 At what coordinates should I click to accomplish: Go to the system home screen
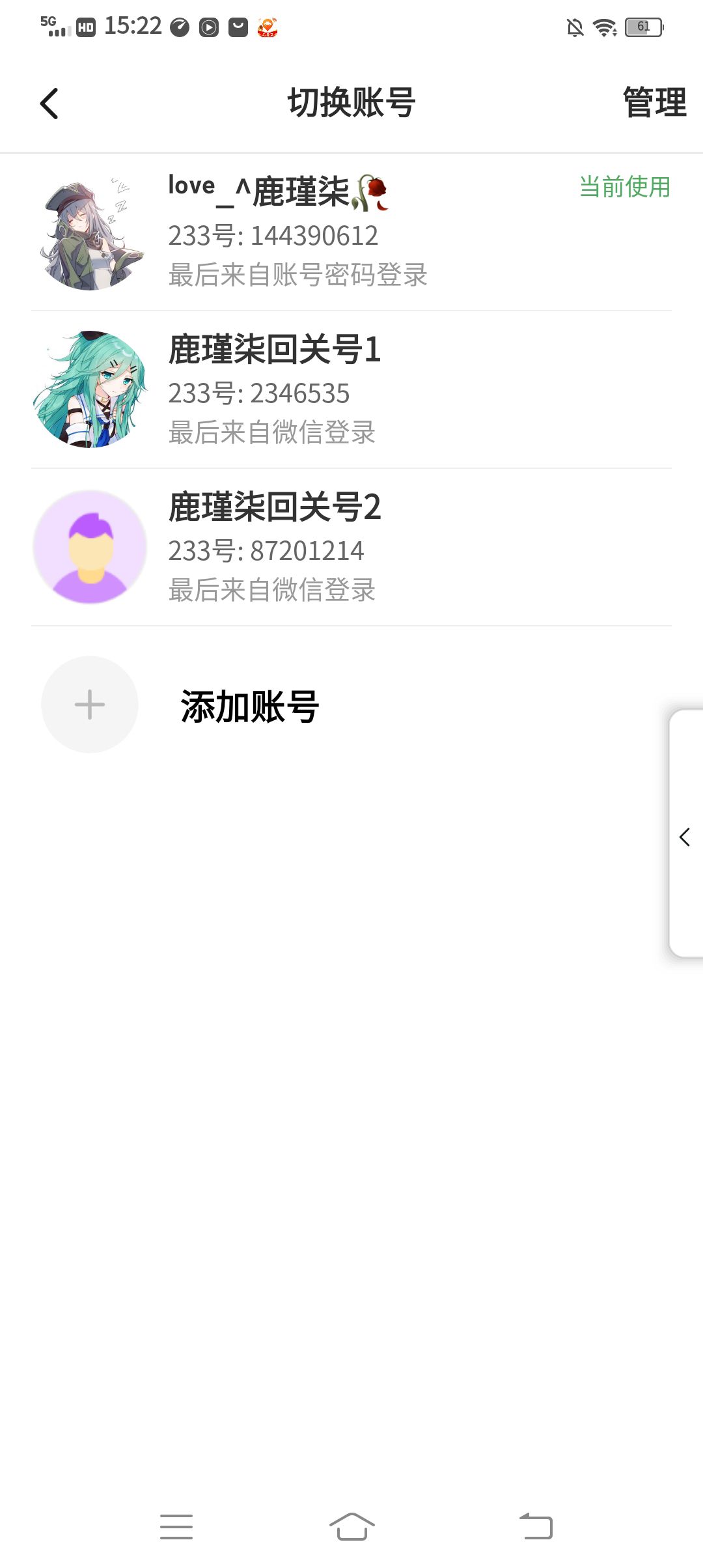click(x=351, y=1526)
